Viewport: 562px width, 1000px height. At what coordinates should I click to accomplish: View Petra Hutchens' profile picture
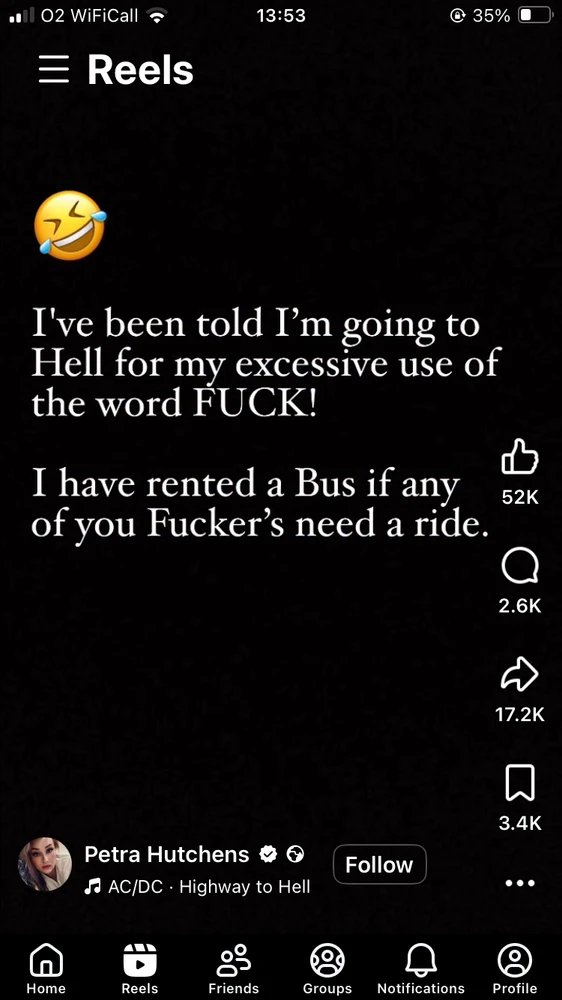(x=45, y=864)
